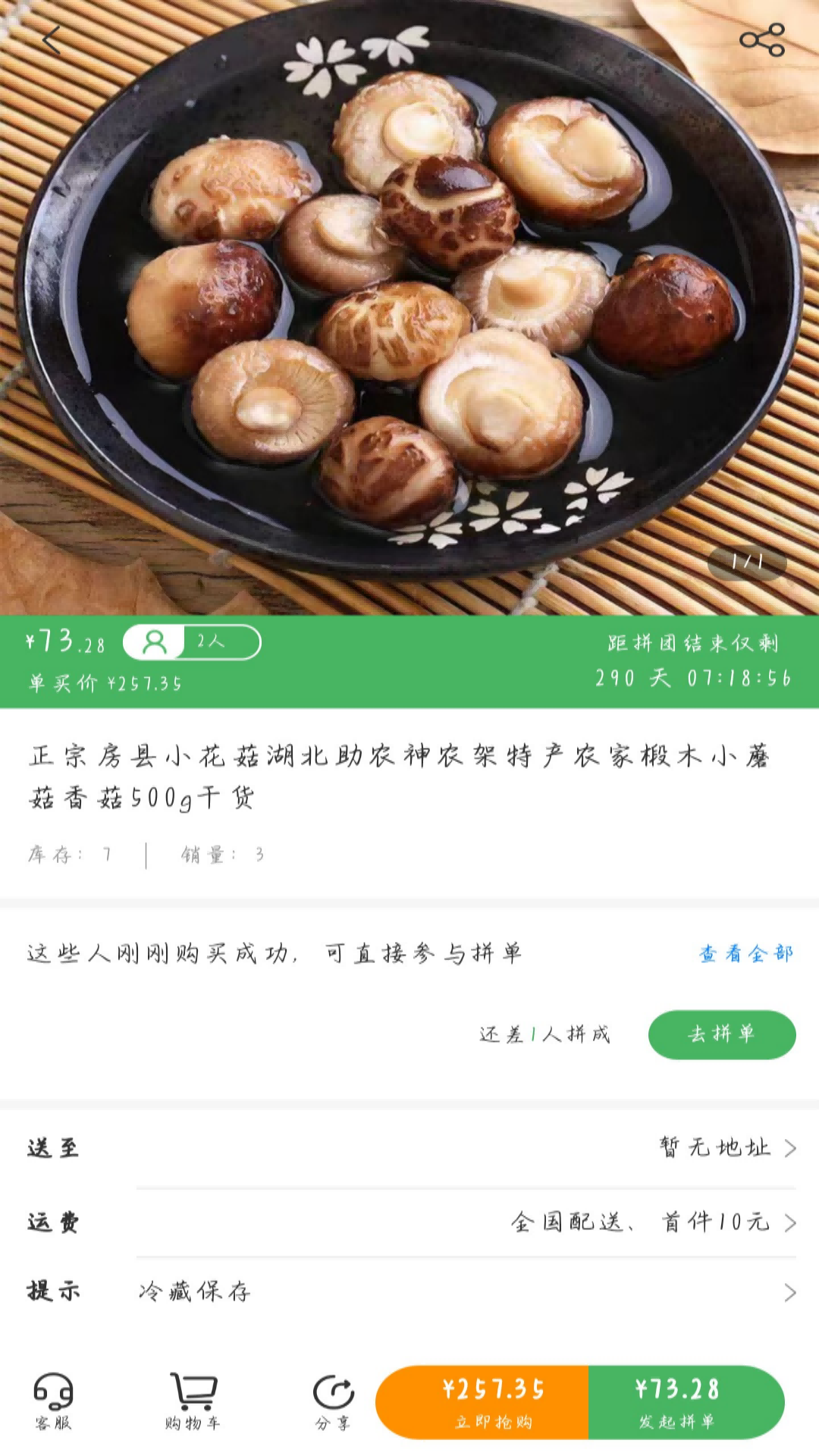The width and height of the screenshot is (819, 1456).
Task: Tap the mushroom product photo
Action: click(x=409, y=303)
